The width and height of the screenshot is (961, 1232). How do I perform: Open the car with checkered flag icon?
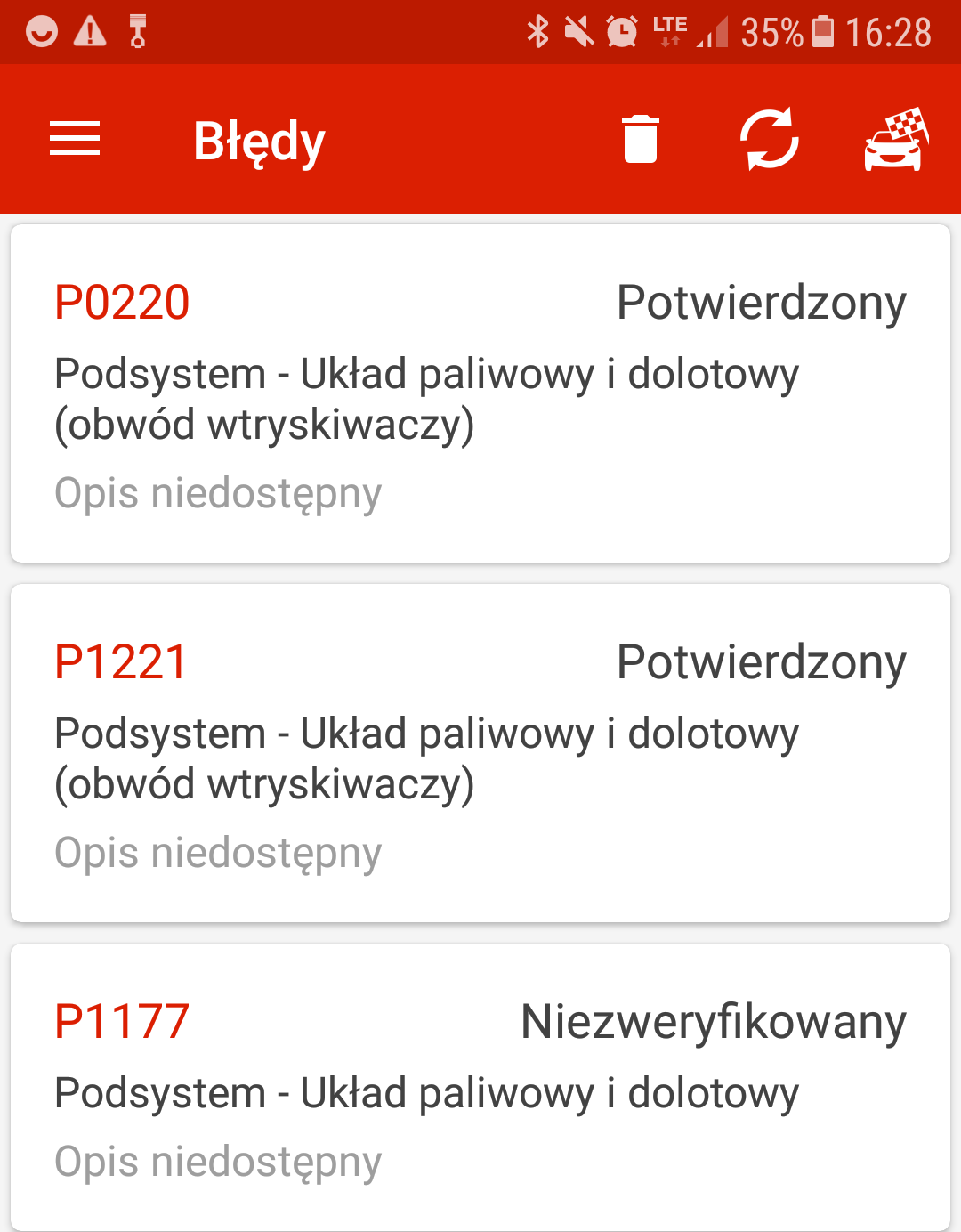click(x=895, y=140)
